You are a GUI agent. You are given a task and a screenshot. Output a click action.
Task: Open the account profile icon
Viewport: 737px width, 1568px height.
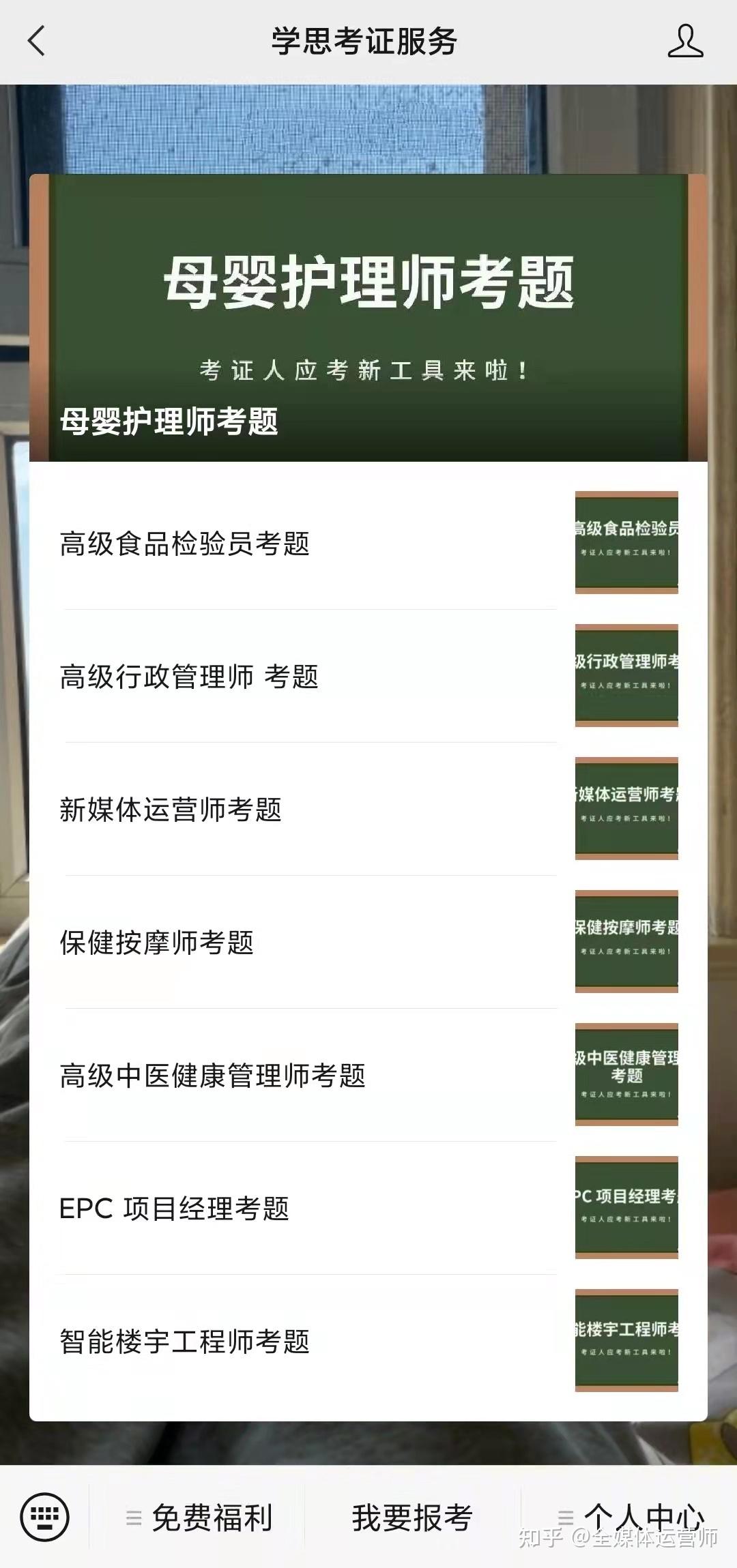point(685,41)
